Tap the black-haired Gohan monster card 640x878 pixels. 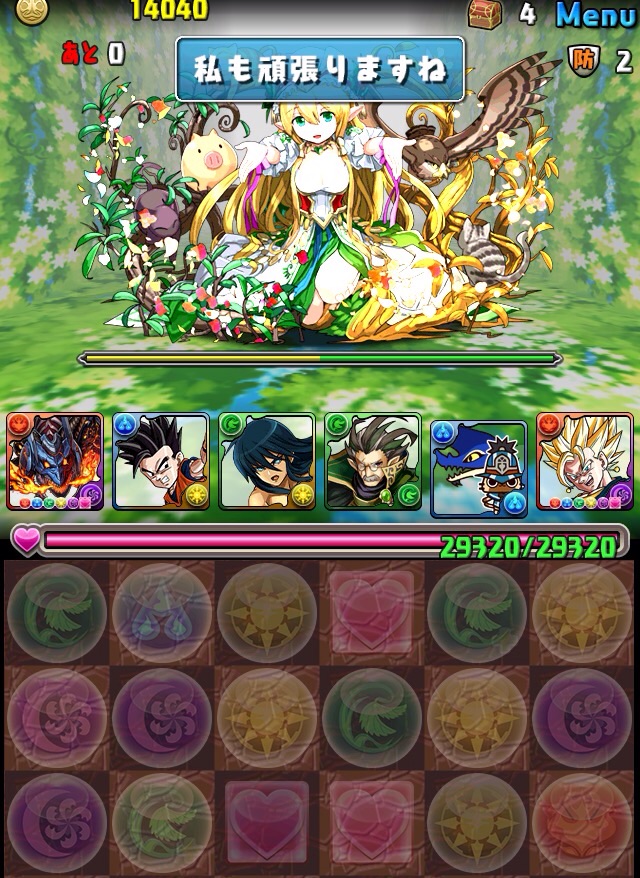161,462
